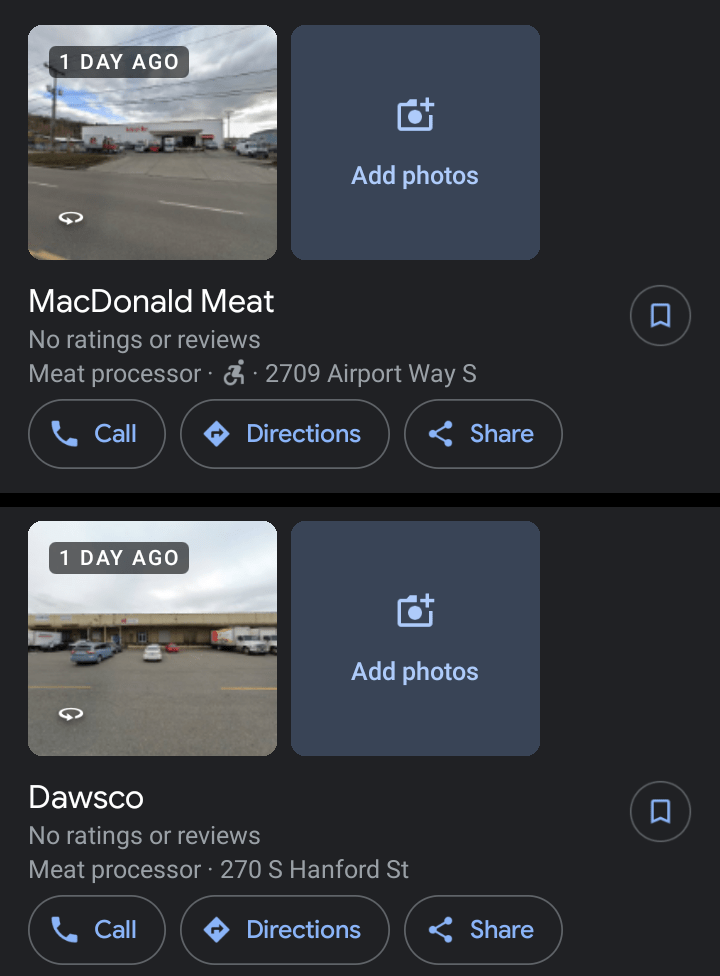Add photos to MacDonald Meat

(x=415, y=143)
